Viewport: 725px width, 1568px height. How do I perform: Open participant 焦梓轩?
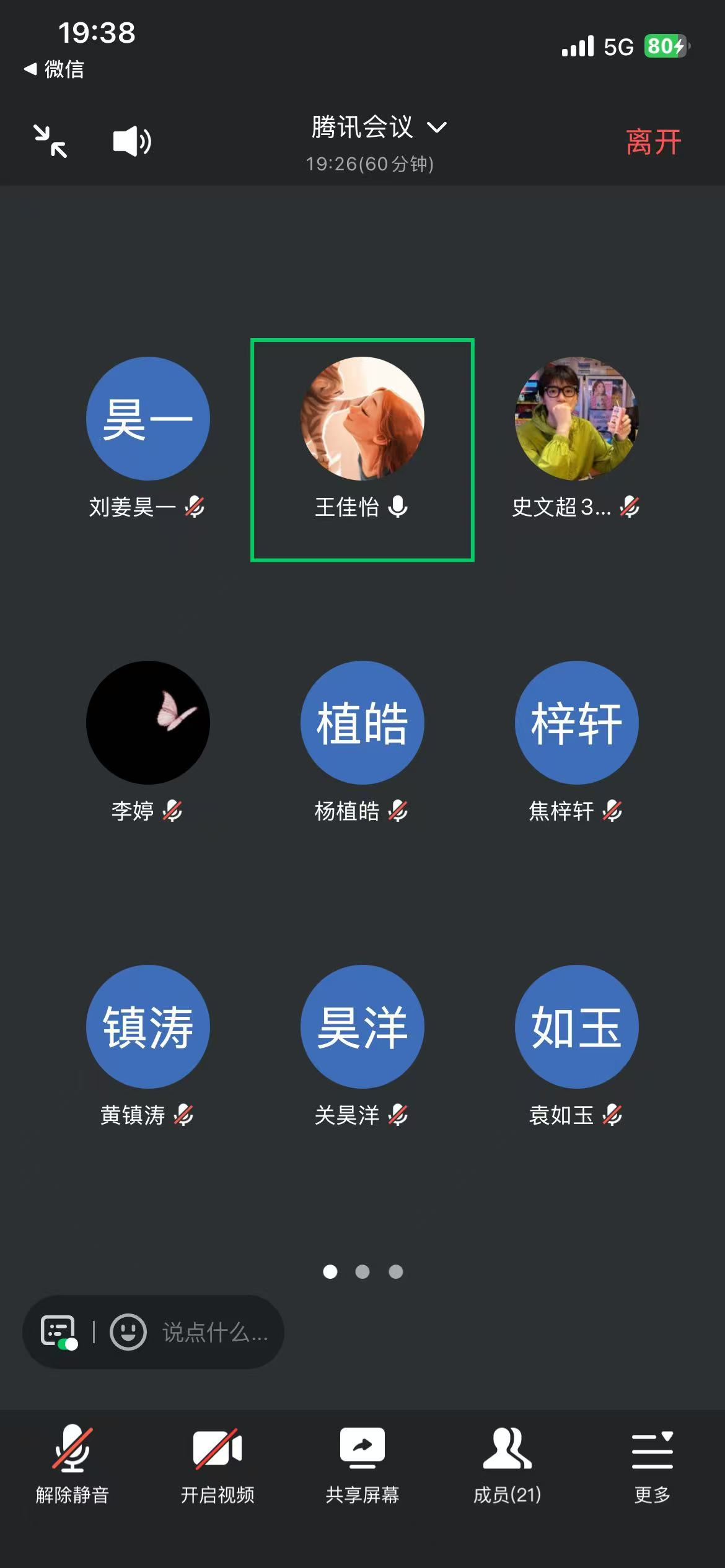pyautogui.click(x=576, y=723)
